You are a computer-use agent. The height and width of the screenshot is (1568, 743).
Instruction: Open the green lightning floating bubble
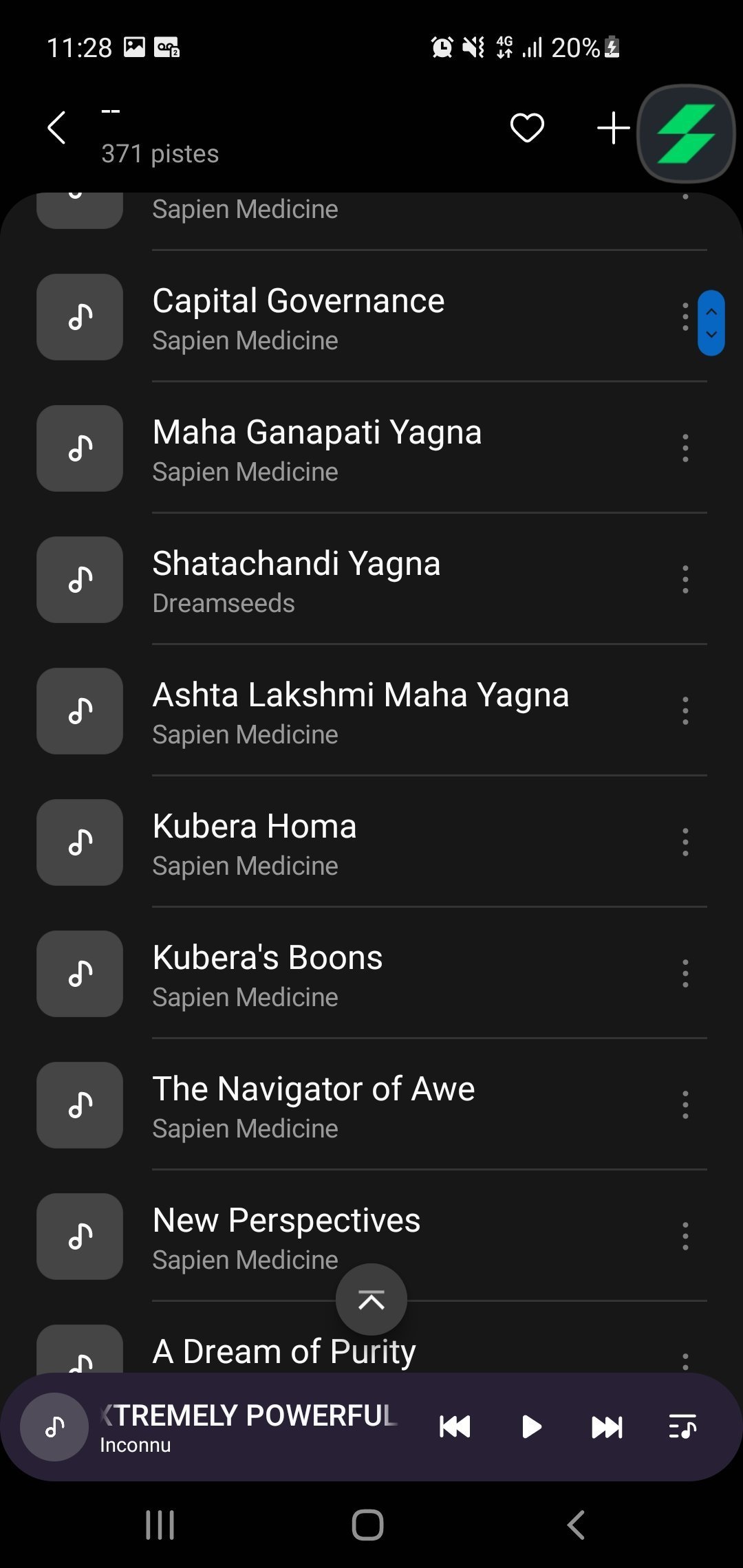pyautogui.click(x=687, y=133)
